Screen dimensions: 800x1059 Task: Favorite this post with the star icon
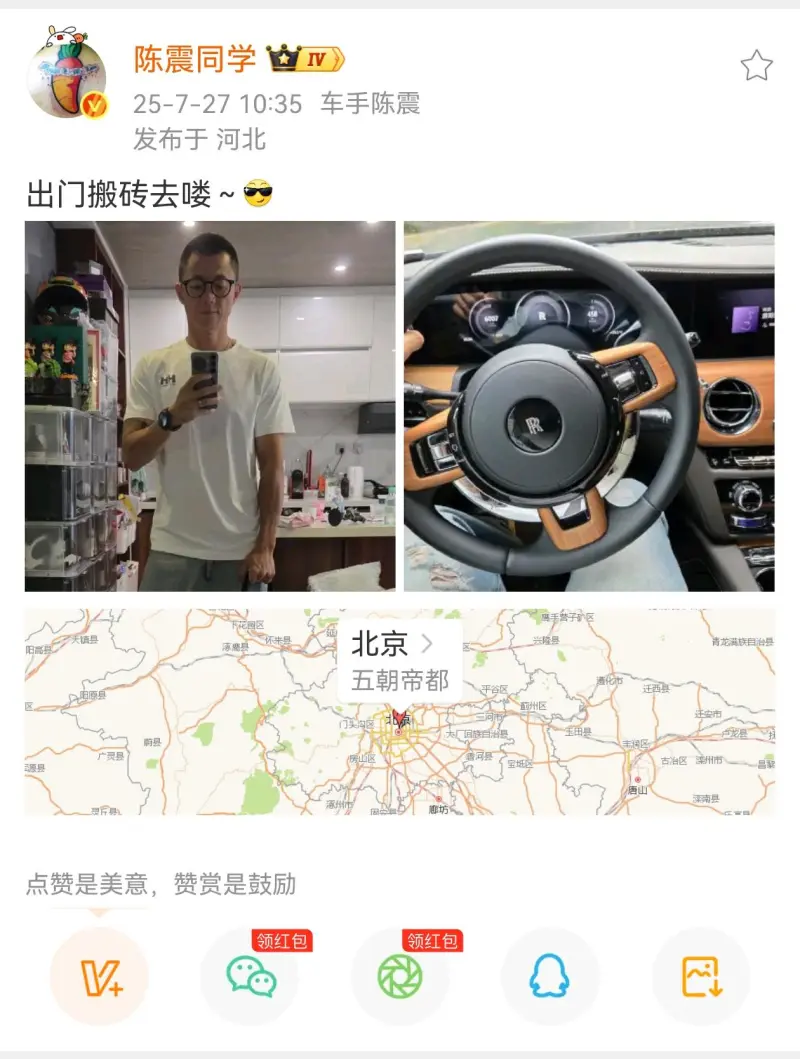tap(756, 66)
